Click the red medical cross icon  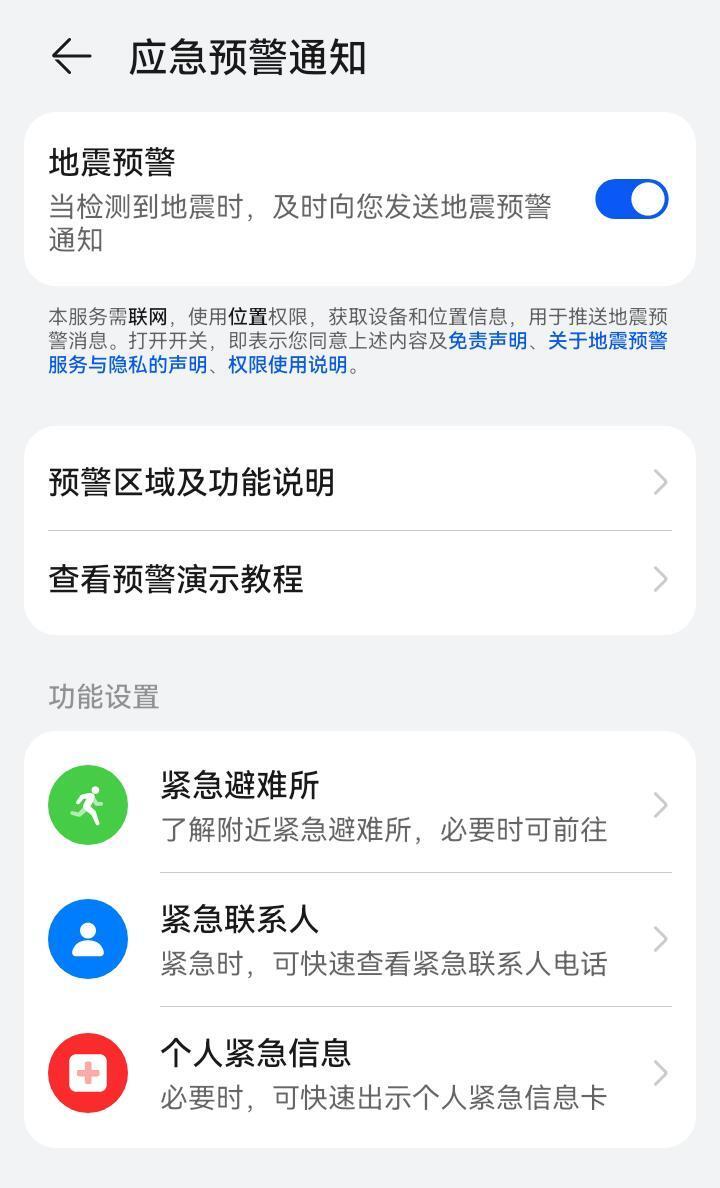tap(88, 1073)
